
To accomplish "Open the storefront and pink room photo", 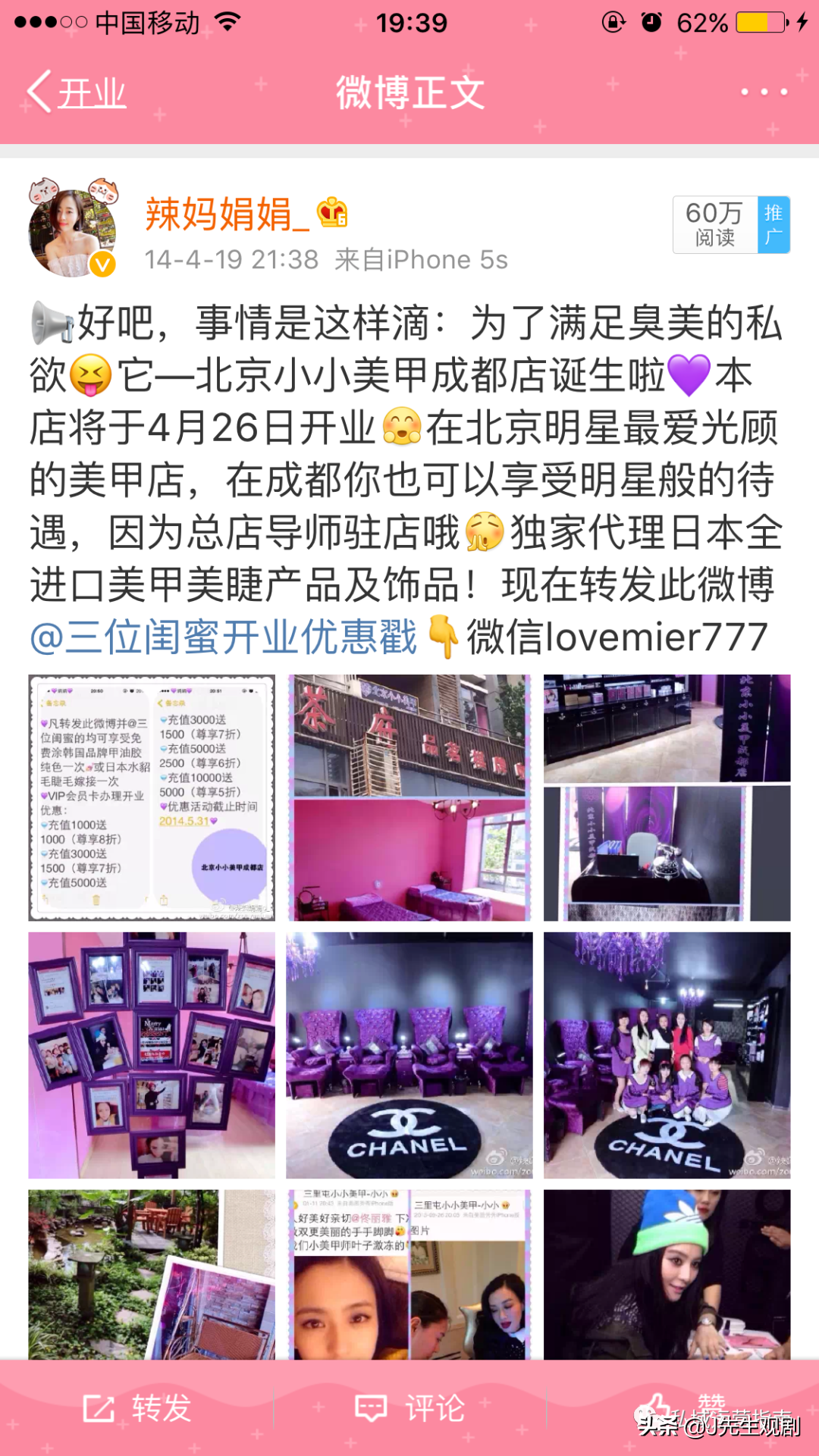I will click(x=409, y=797).
